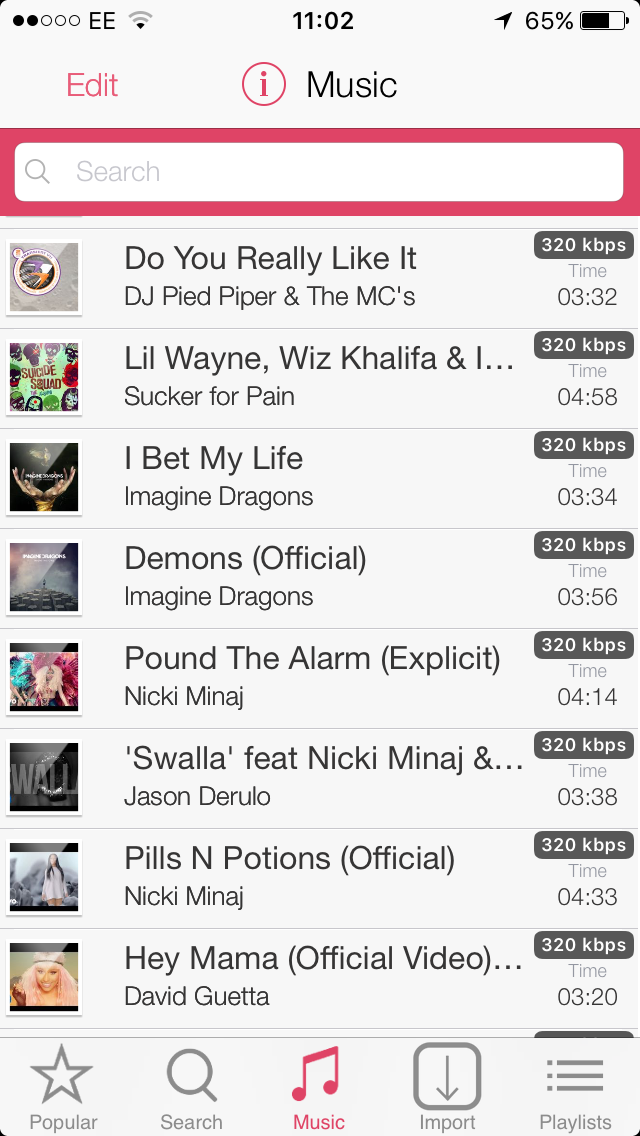
Task: Go to the Search tab
Action: [191, 1088]
